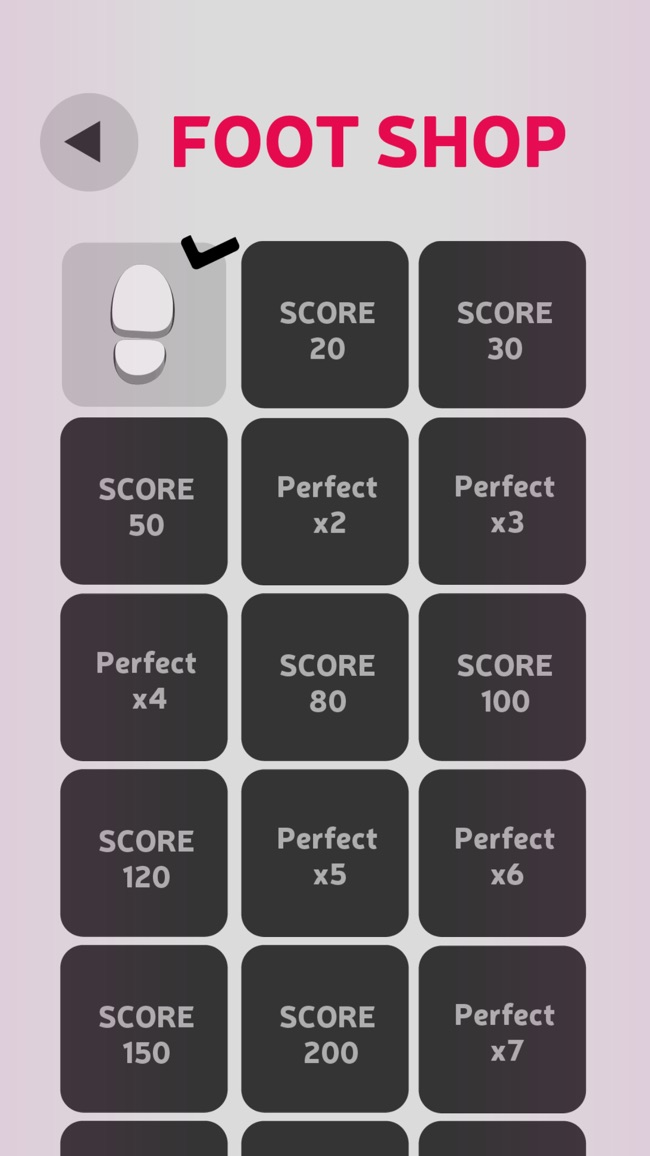Tap the Perfect x3 locked foot
Screen dimensions: 650x1156
tap(503, 501)
